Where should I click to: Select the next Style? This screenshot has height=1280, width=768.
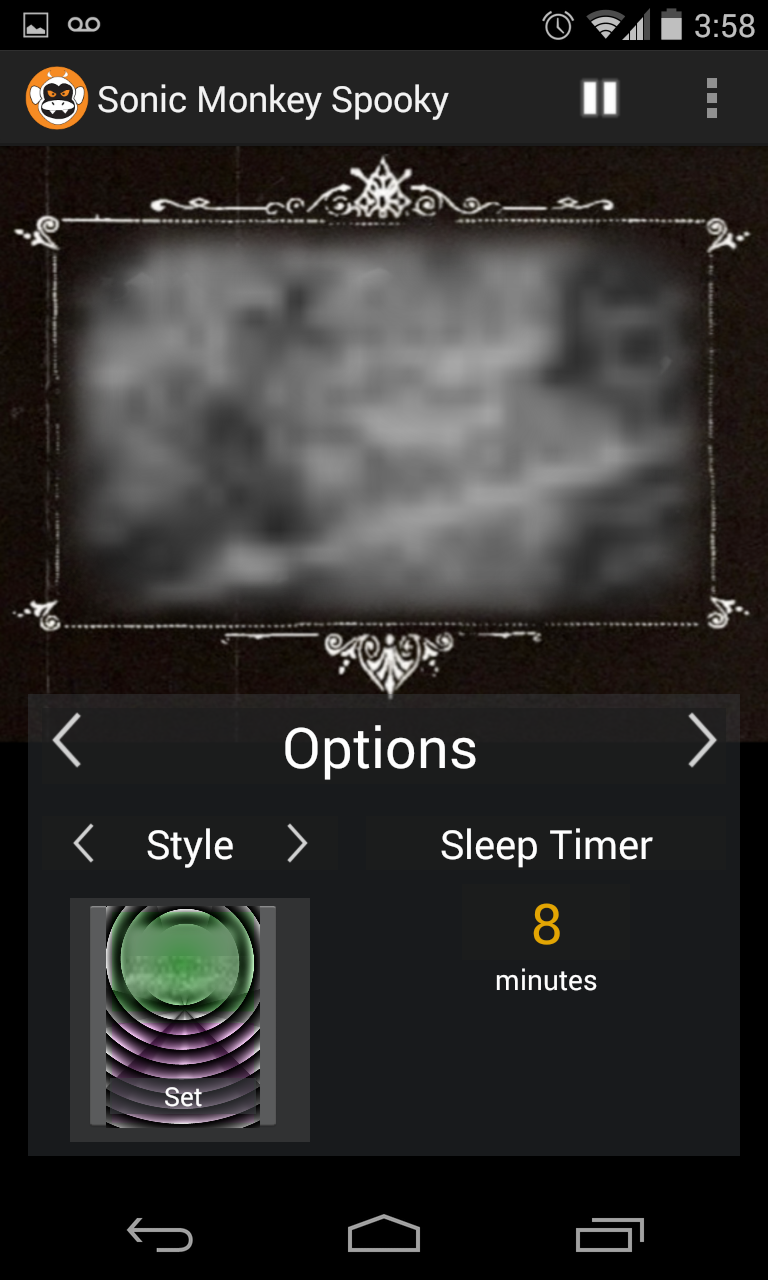click(x=297, y=845)
